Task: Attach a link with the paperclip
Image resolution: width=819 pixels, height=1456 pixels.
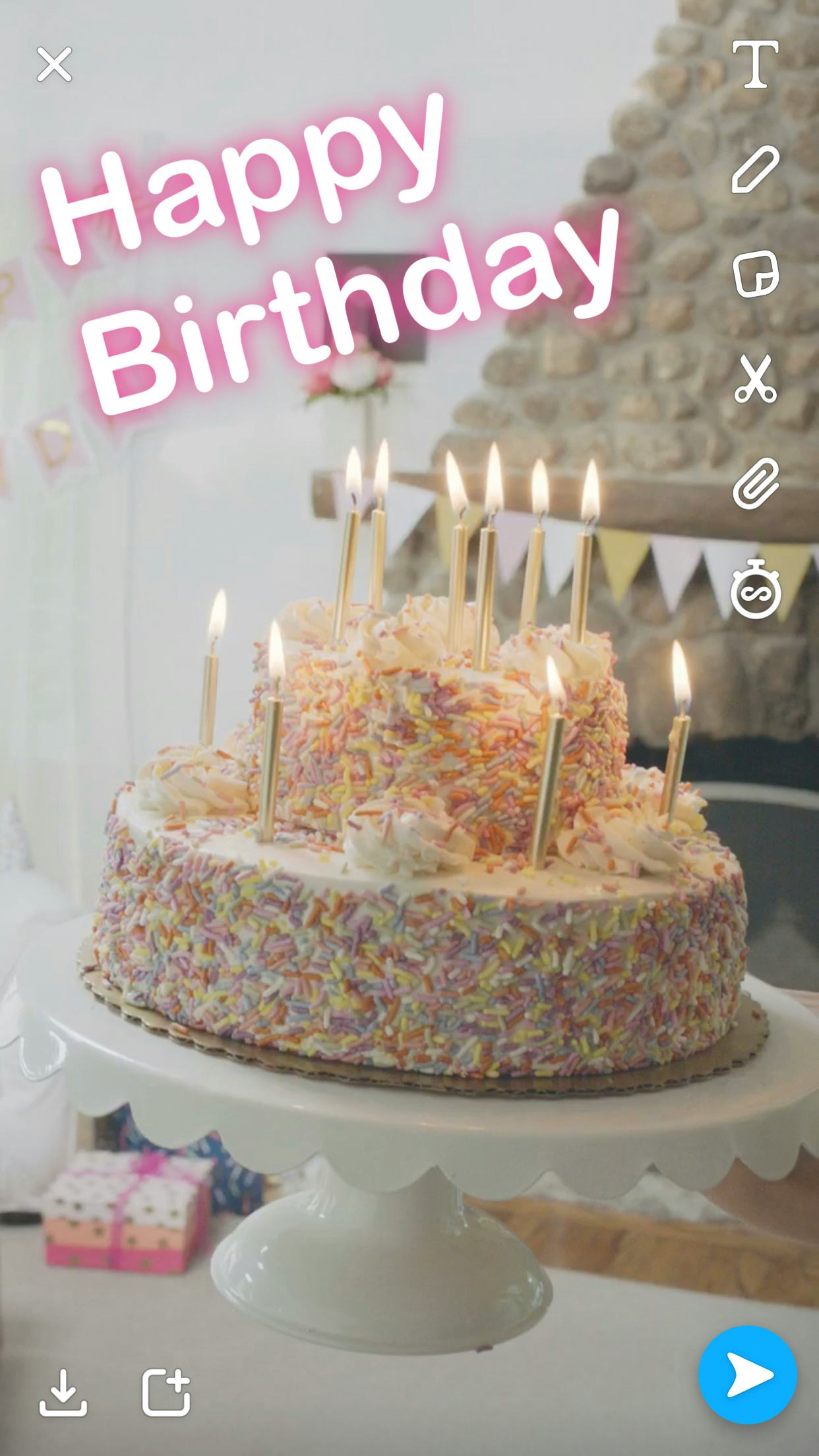Action: pyautogui.click(x=756, y=484)
